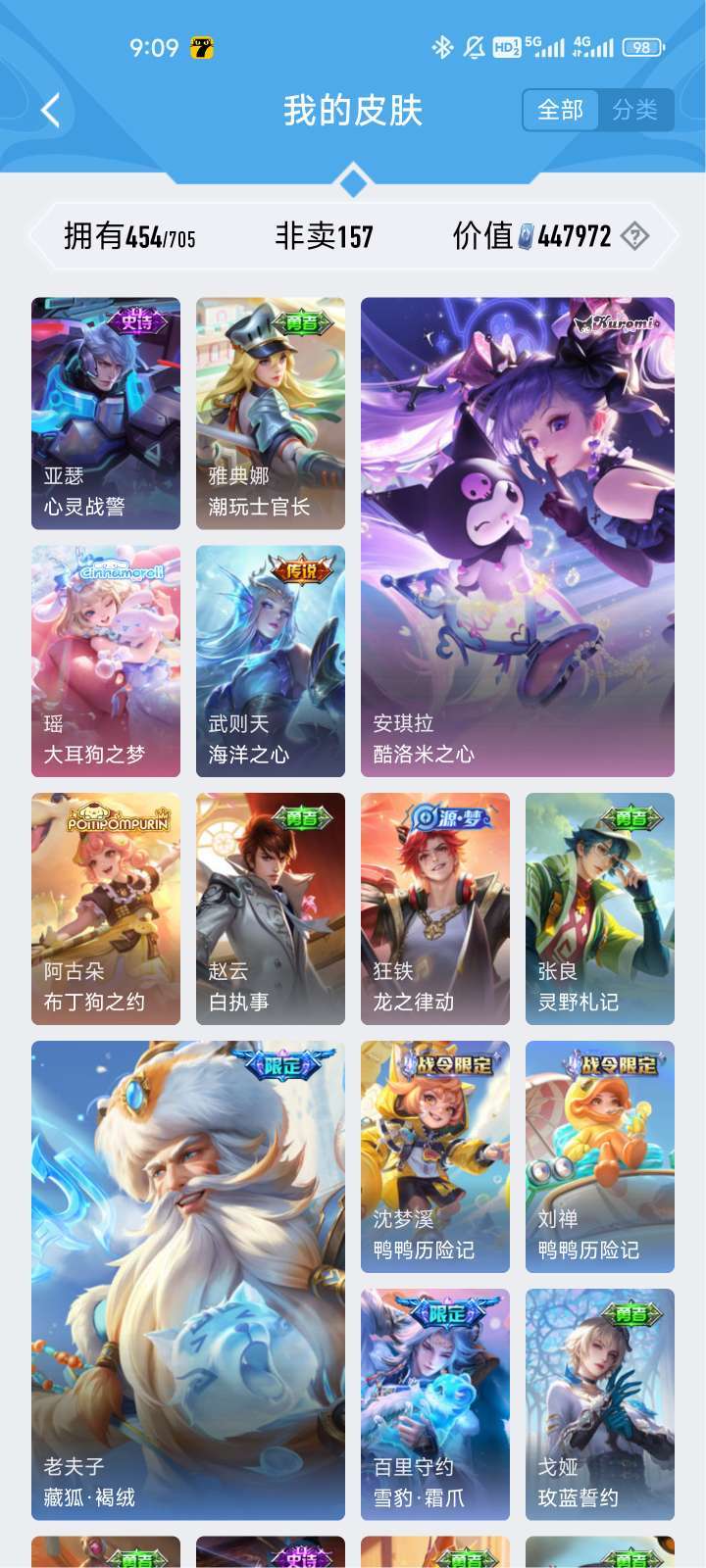Go back using the top-left arrow
Image resolution: width=706 pixels, height=1568 pixels.
(x=51, y=110)
